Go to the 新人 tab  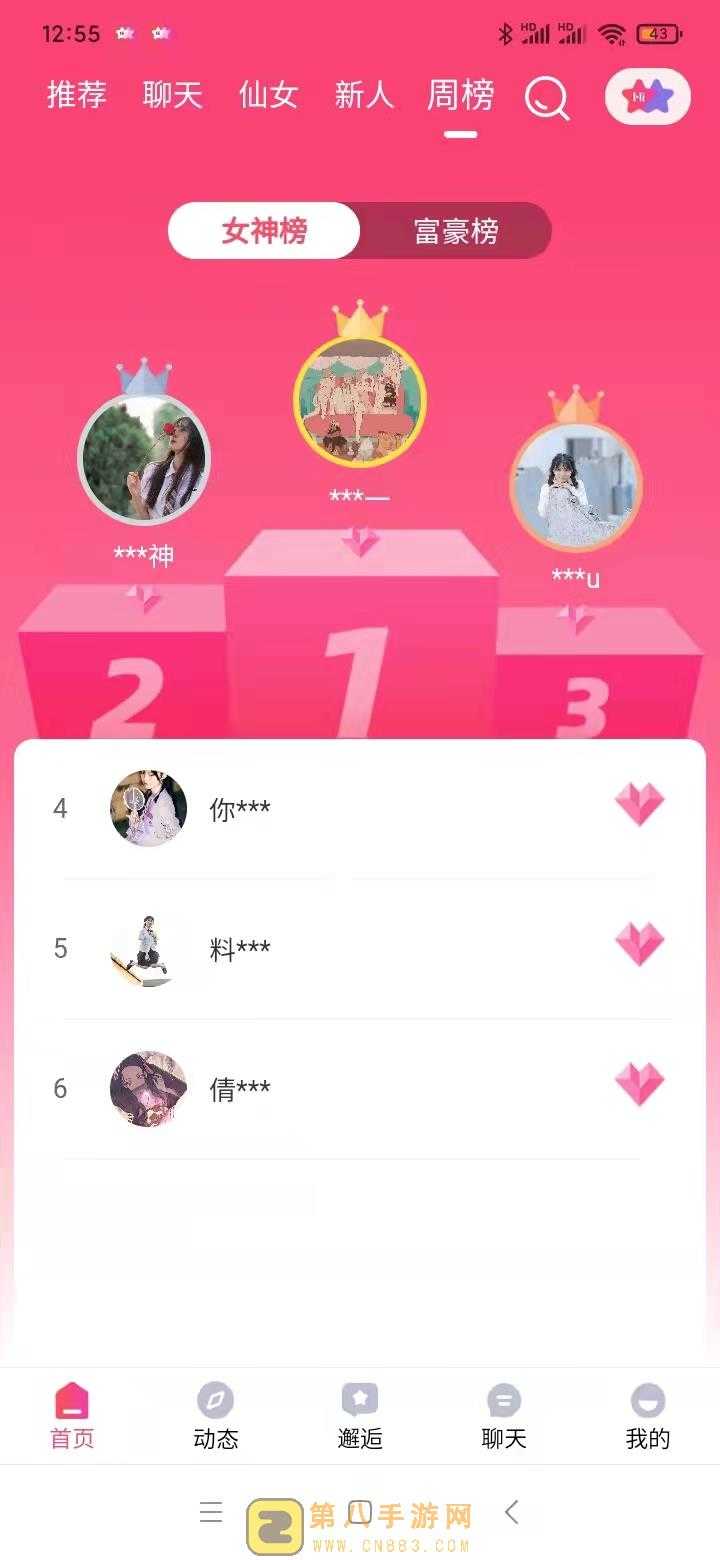click(x=364, y=96)
